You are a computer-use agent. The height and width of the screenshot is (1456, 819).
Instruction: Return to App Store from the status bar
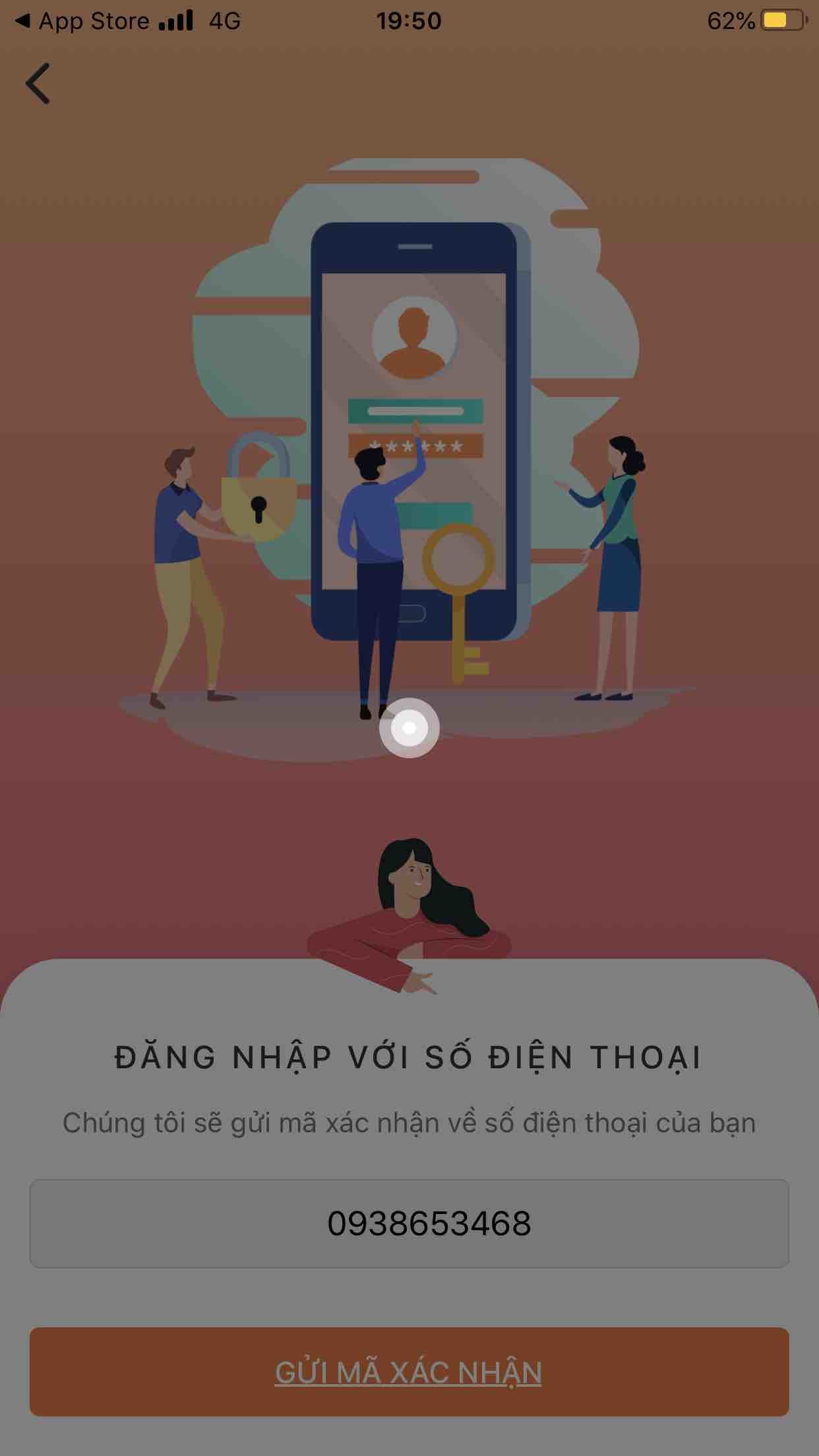[x=83, y=21]
